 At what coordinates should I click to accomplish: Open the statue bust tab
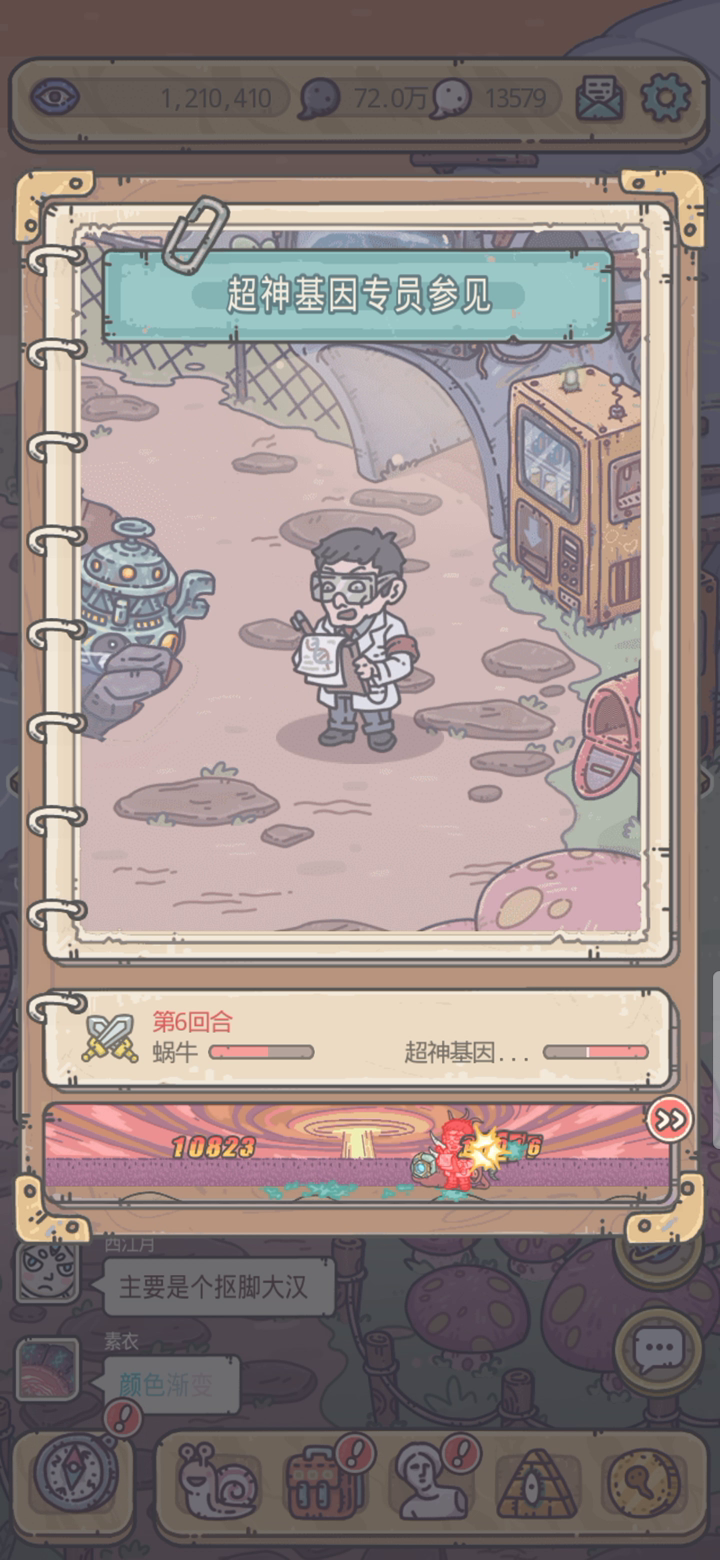[x=430, y=1482]
